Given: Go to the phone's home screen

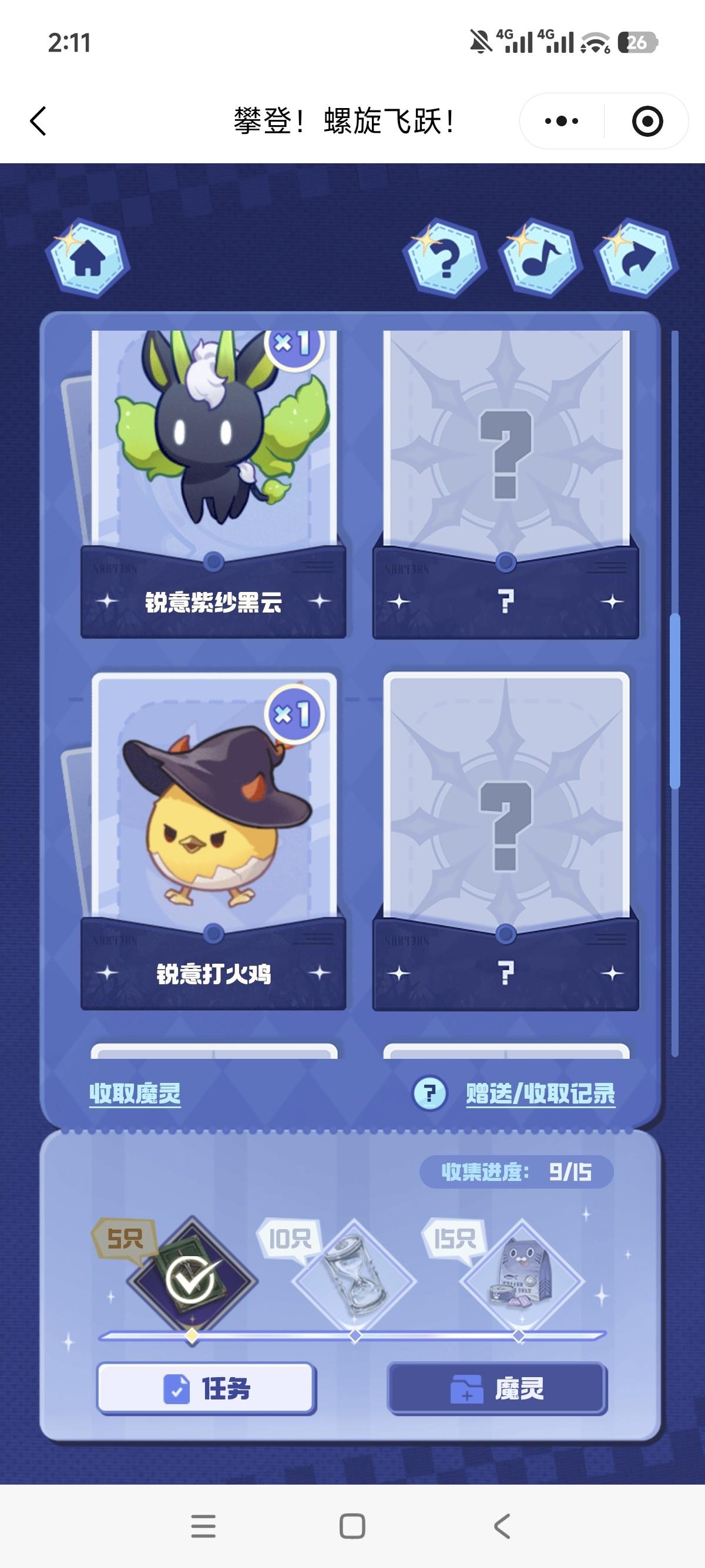Looking at the screenshot, I should click(x=352, y=1526).
